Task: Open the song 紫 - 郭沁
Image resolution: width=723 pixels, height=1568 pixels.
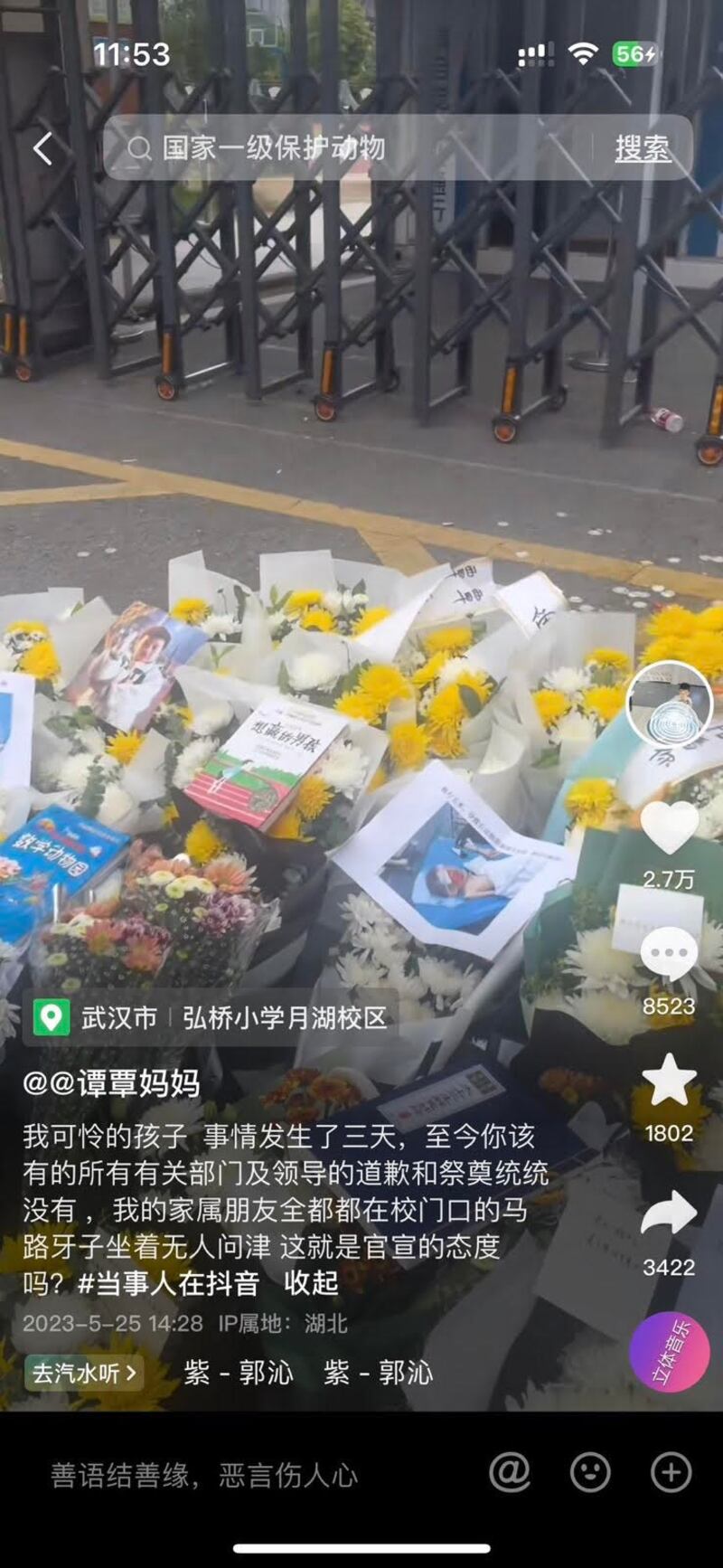Action: (x=239, y=1373)
